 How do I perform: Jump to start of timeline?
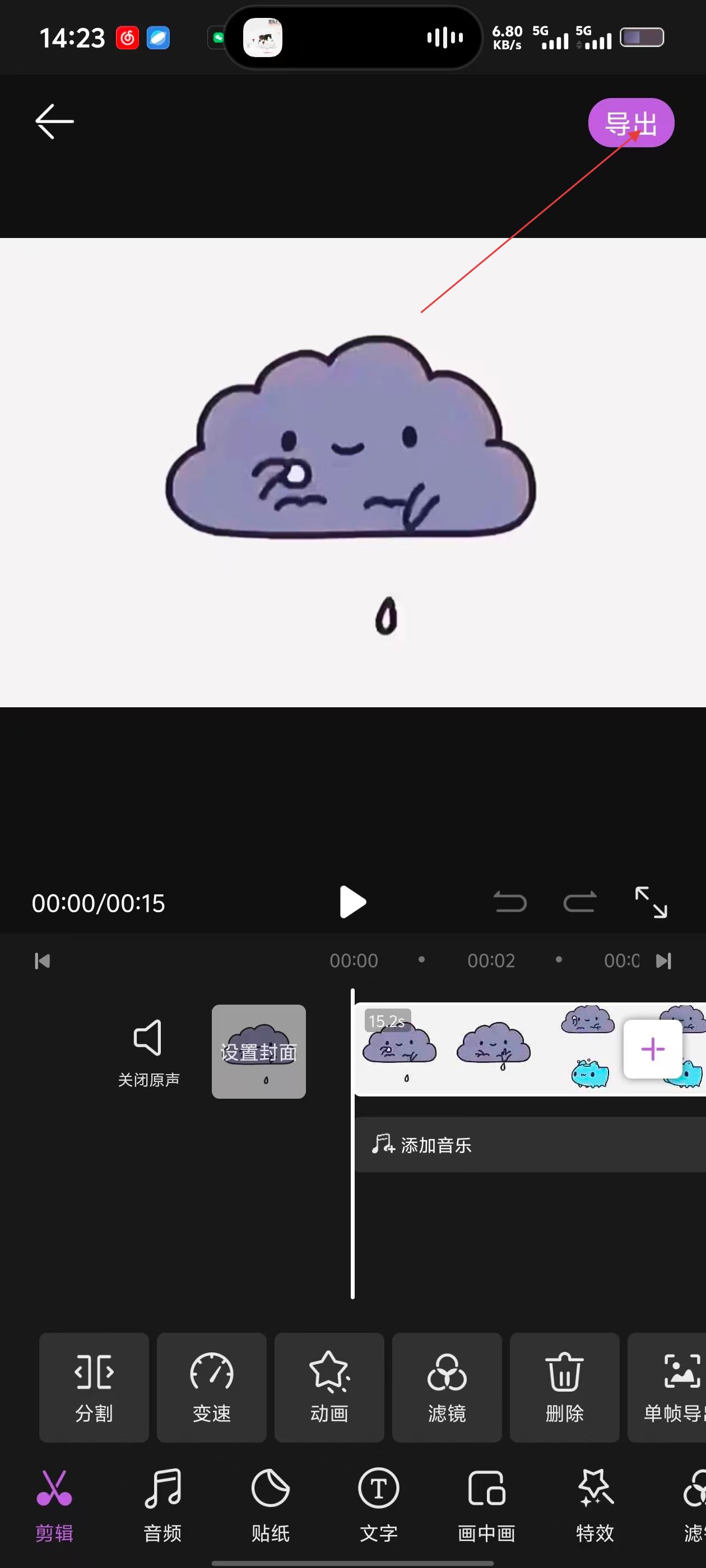pos(43,961)
